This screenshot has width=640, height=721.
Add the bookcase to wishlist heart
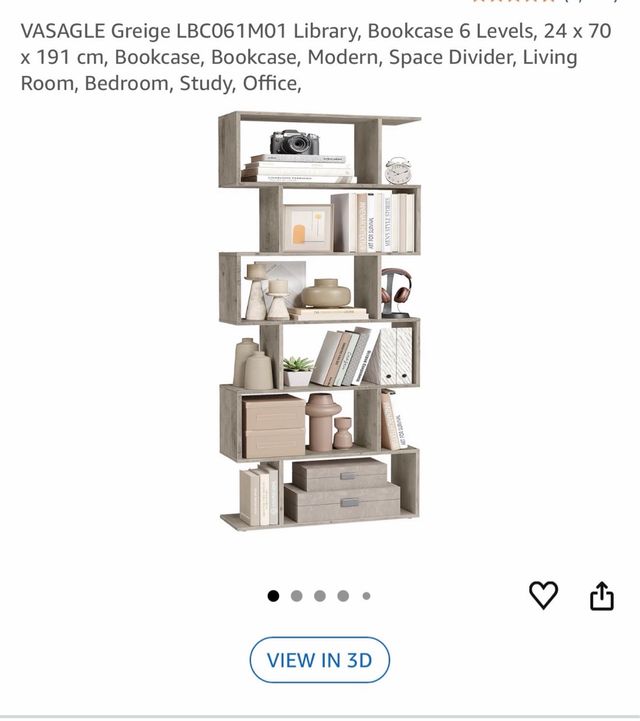[543, 595]
